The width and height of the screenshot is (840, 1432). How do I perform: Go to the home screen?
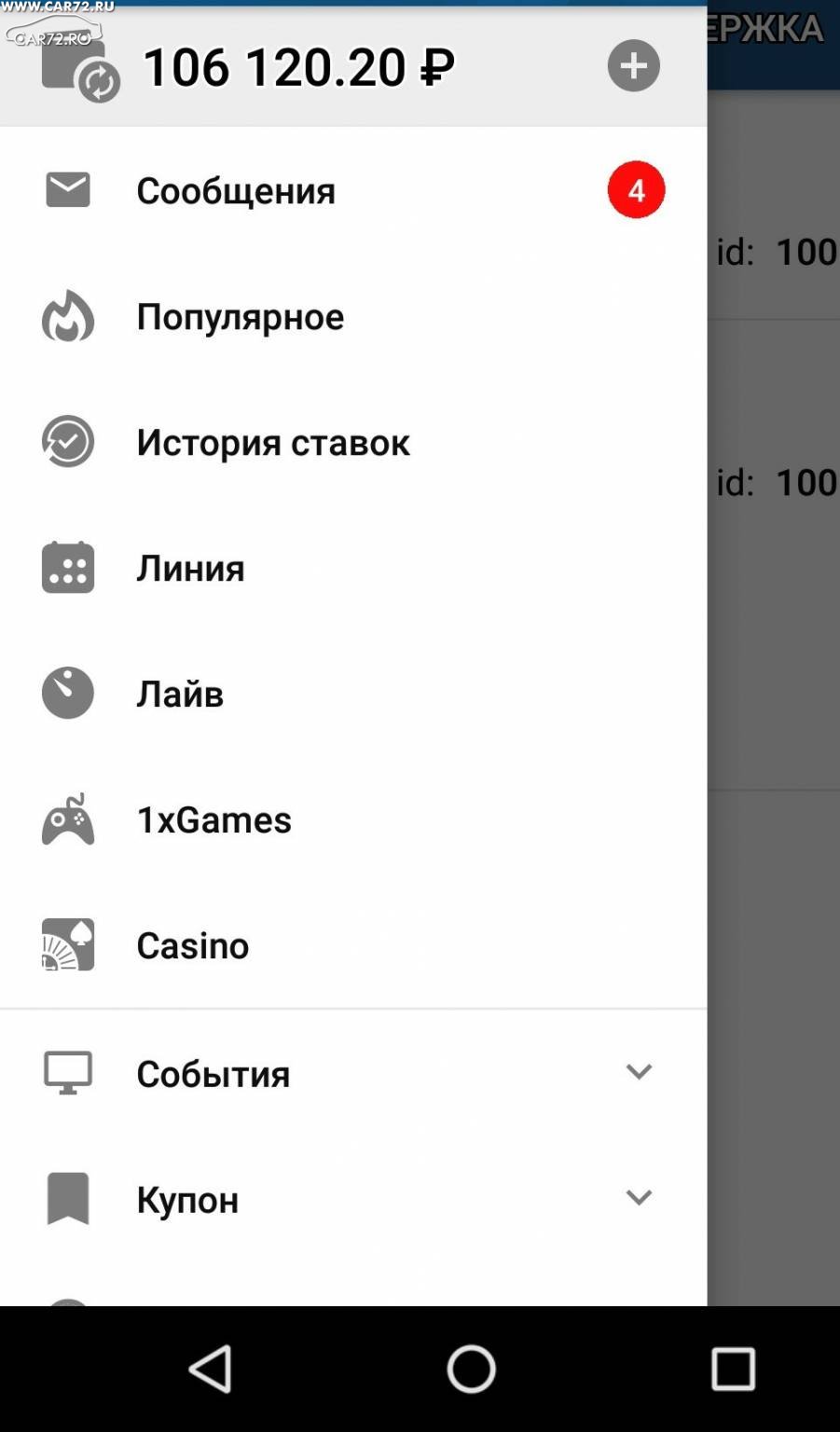click(471, 1369)
